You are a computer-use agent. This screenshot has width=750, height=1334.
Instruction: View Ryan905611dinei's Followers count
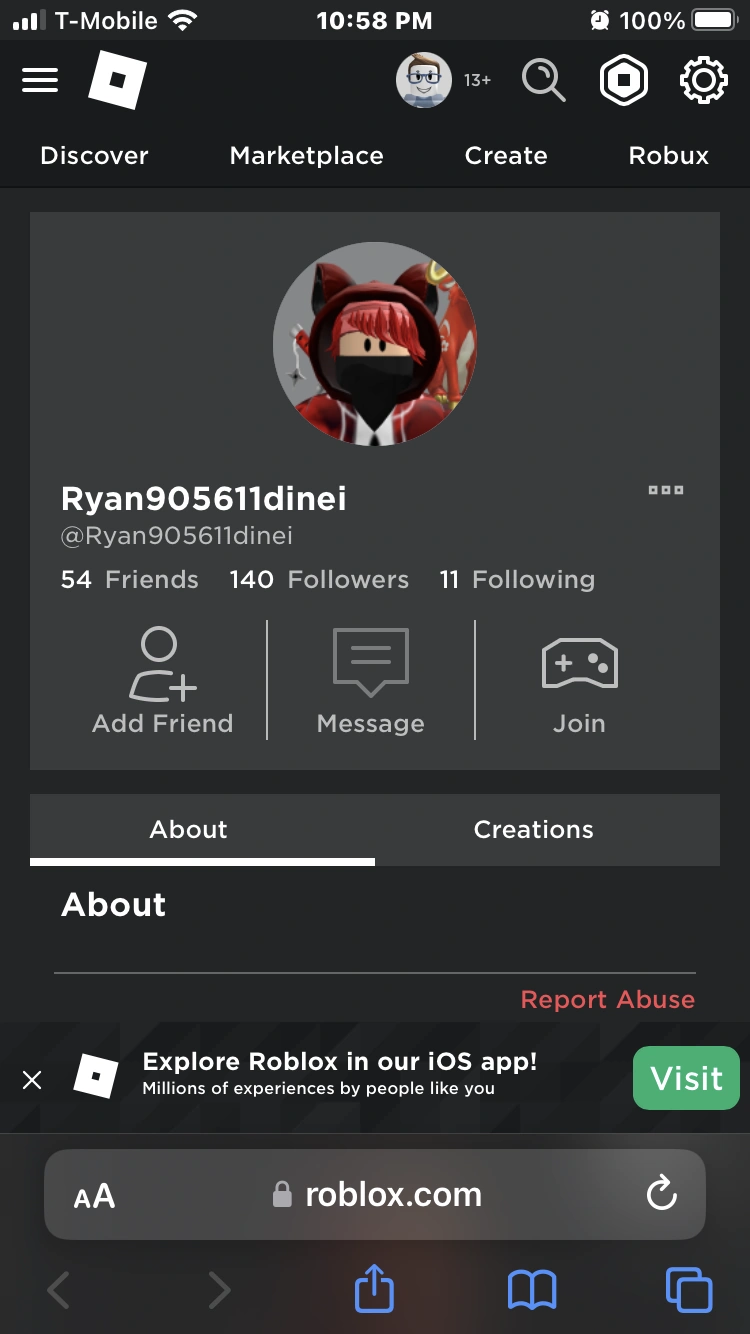click(x=319, y=579)
